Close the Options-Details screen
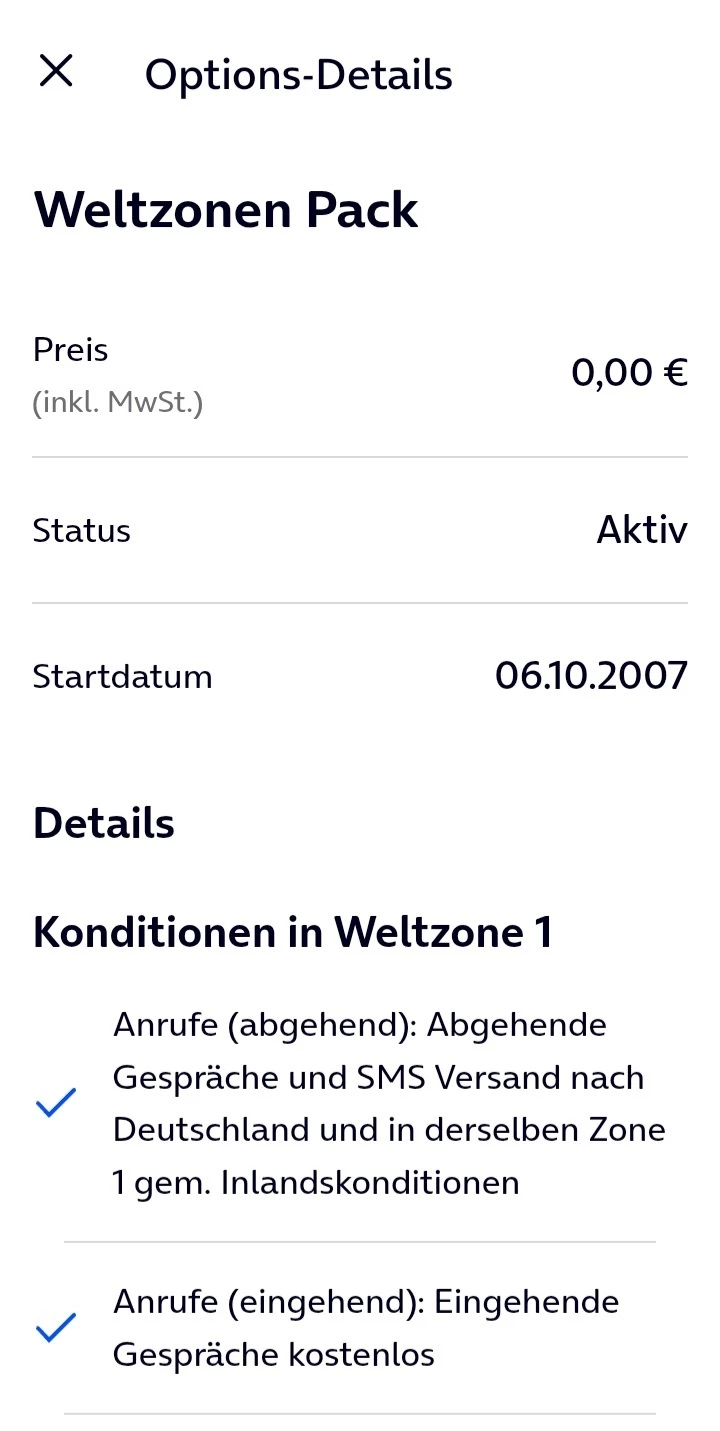The image size is (720, 1431). pyautogui.click(x=56, y=71)
